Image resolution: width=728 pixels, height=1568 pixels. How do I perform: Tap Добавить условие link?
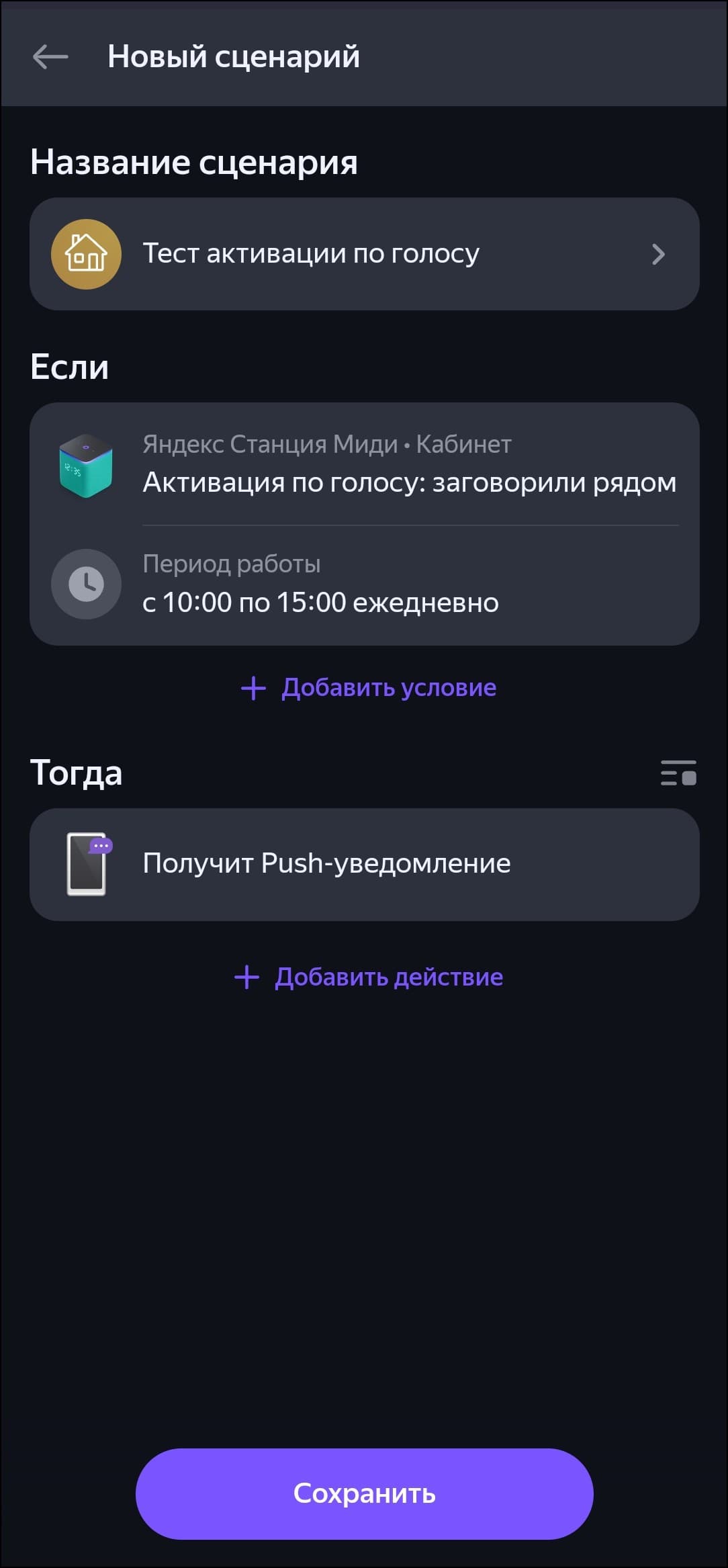(369, 688)
